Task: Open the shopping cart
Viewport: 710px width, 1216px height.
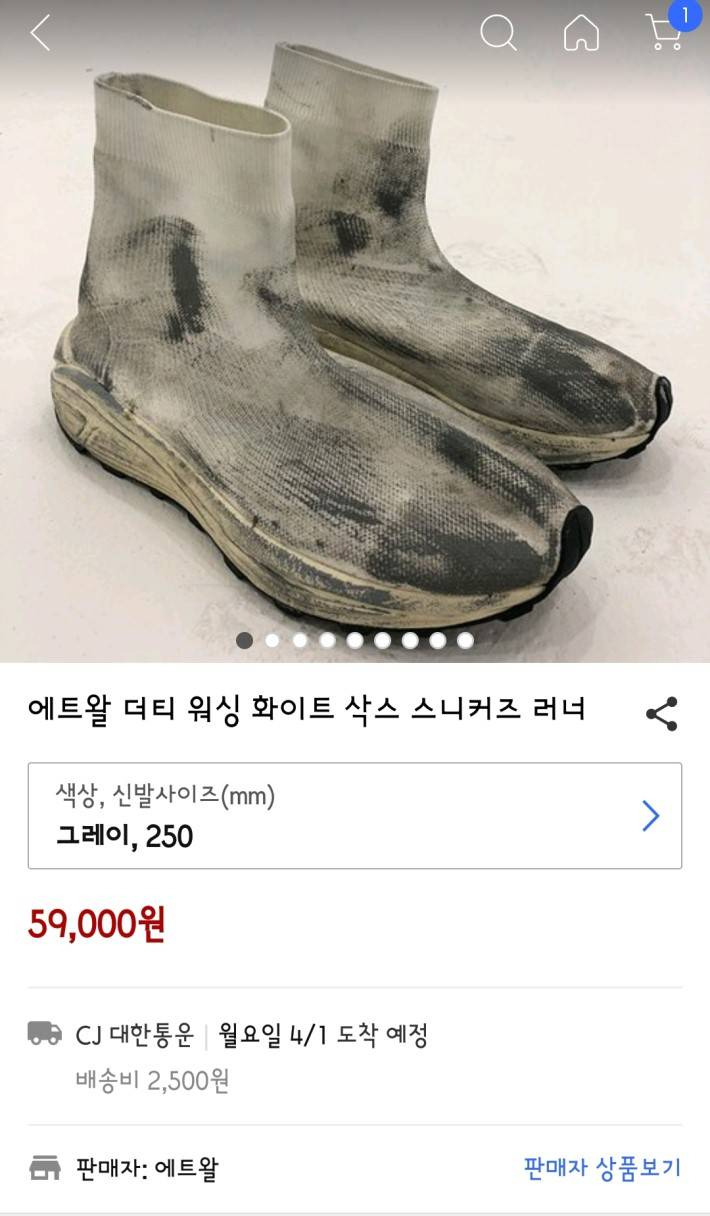Action: tap(664, 33)
